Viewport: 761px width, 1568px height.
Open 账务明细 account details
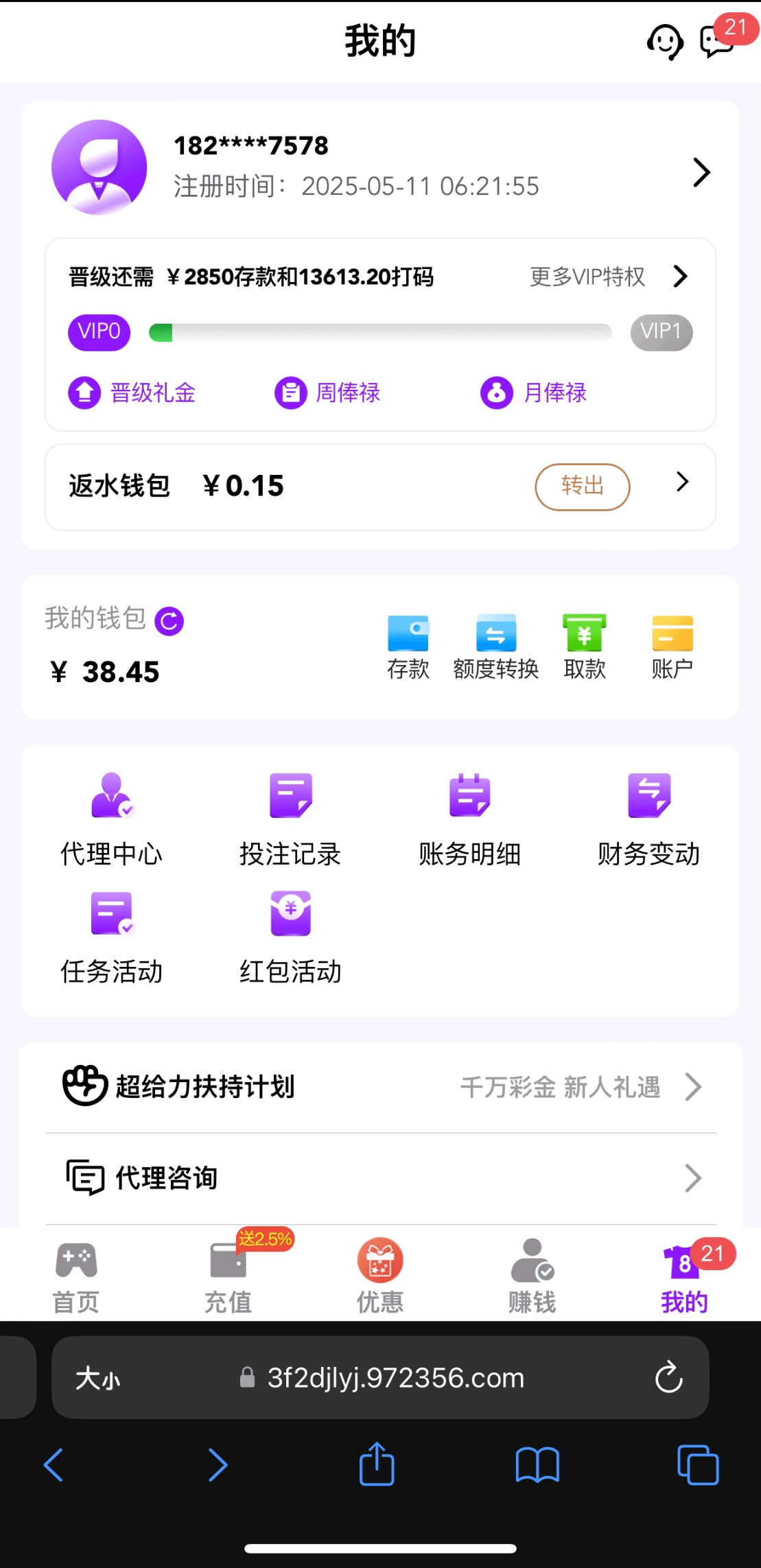pos(469,818)
